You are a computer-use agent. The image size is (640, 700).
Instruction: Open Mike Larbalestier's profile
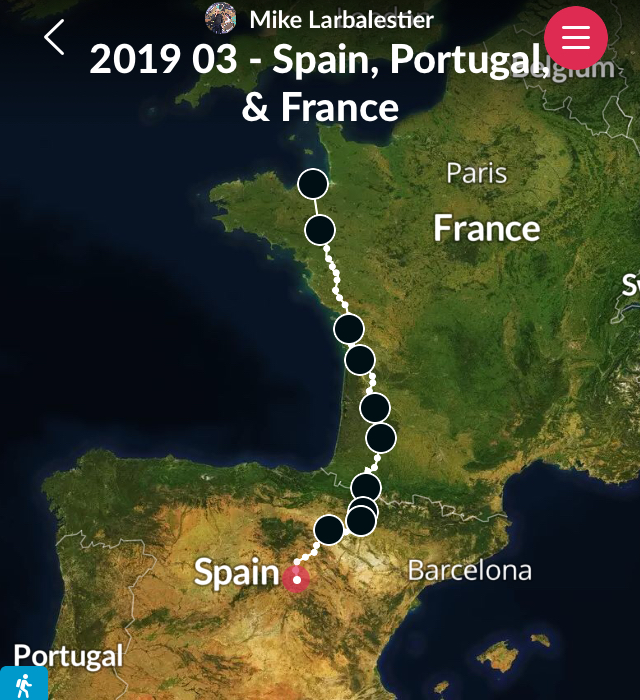click(x=320, y=18)
